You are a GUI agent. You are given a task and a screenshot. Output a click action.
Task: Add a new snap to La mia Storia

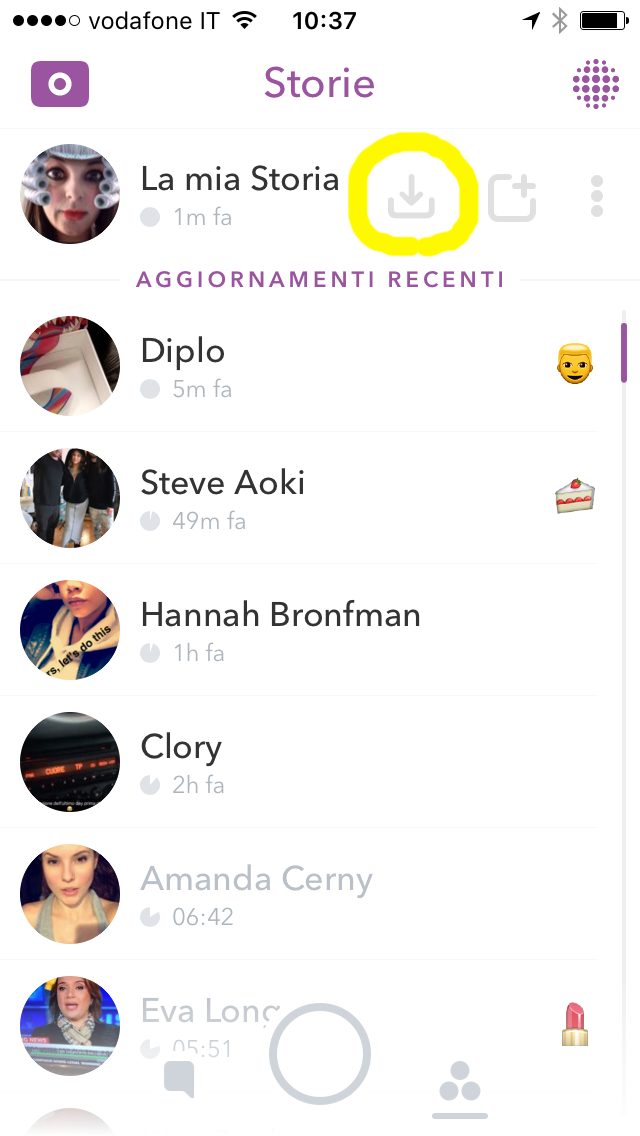[x=512, y=197]
